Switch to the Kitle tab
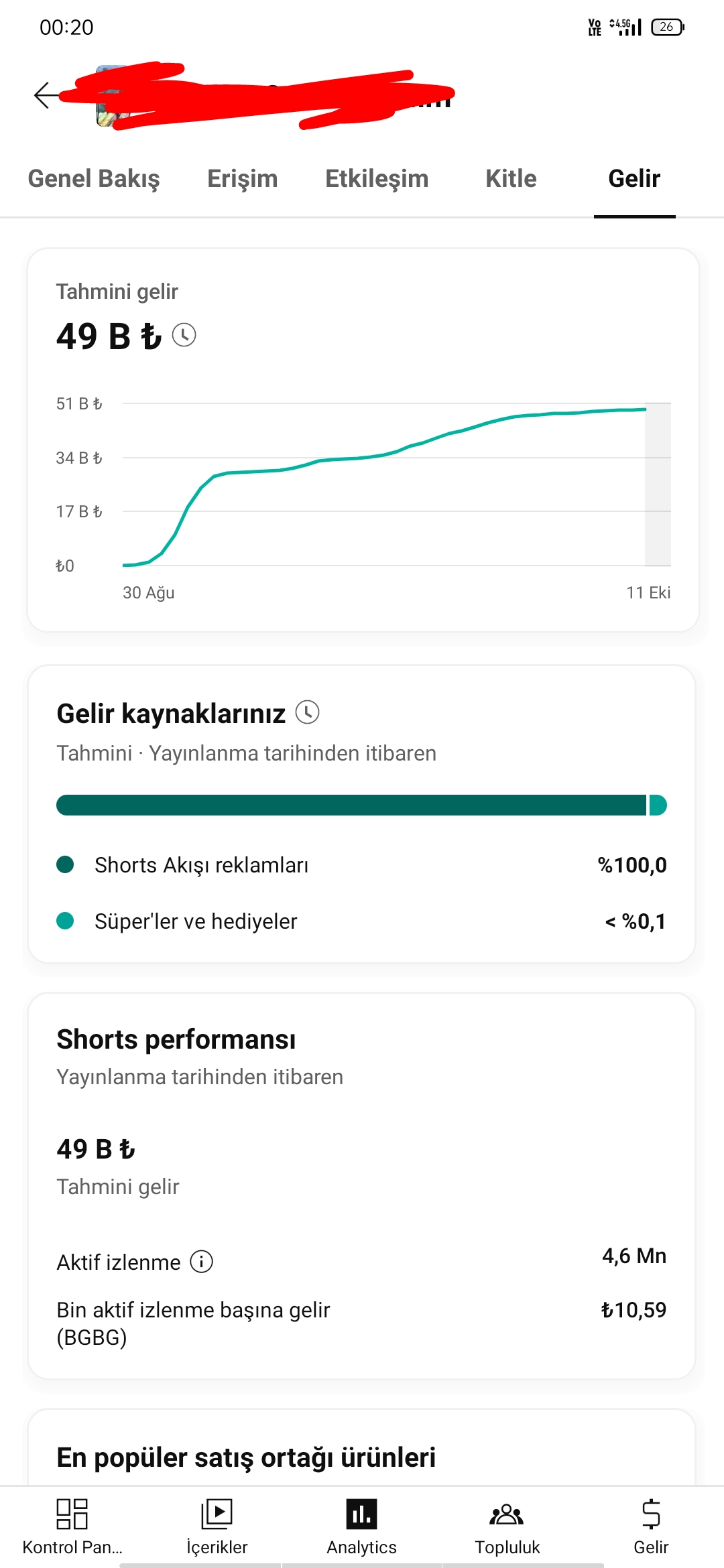724x1568 pixels. point(511,179)
